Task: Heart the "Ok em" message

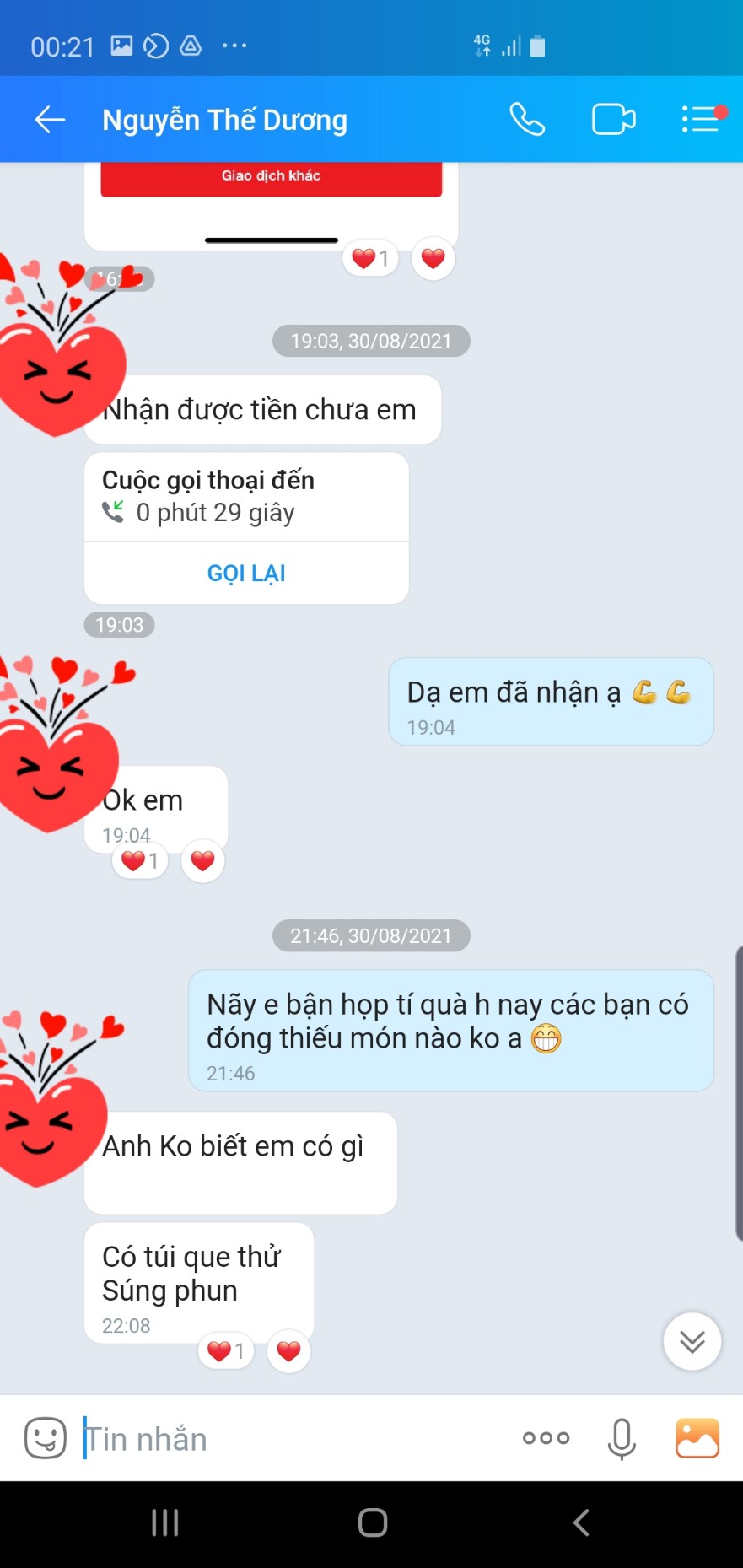Action: pos(202,861)
